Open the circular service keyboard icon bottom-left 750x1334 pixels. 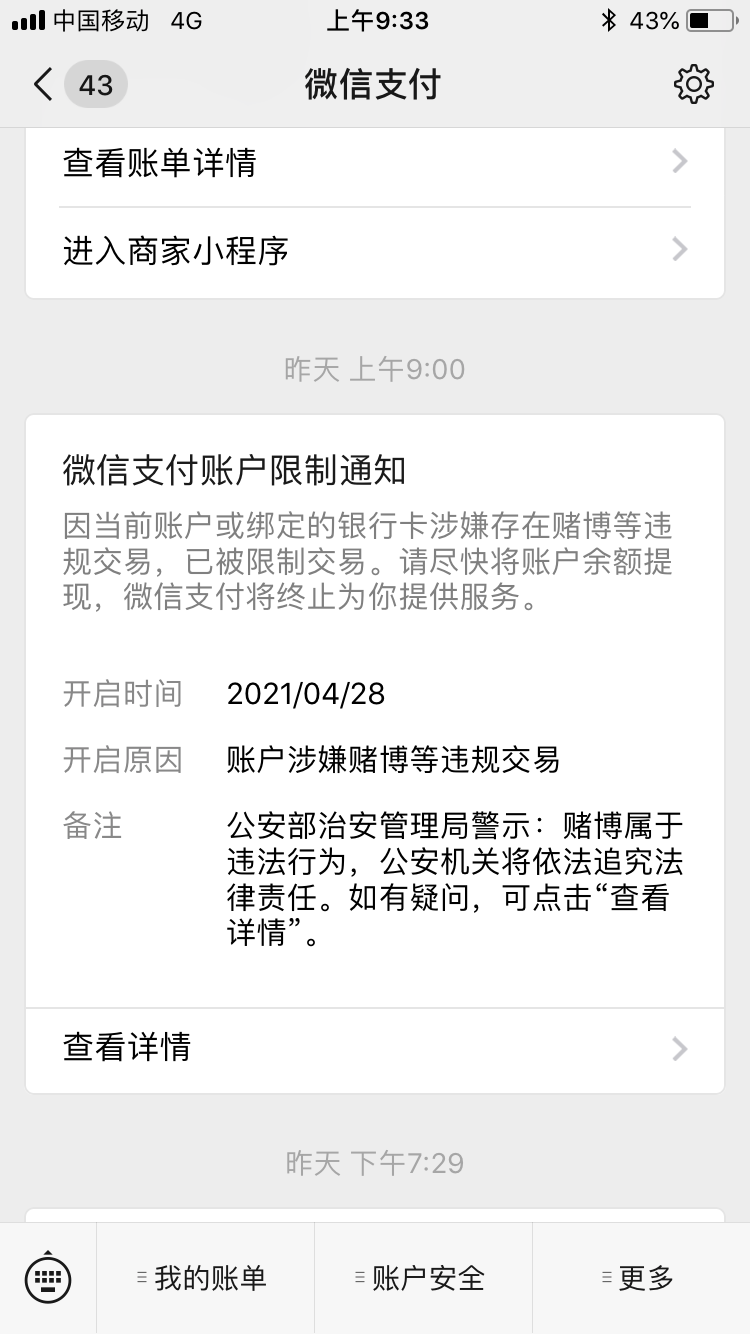[48, 1277]
